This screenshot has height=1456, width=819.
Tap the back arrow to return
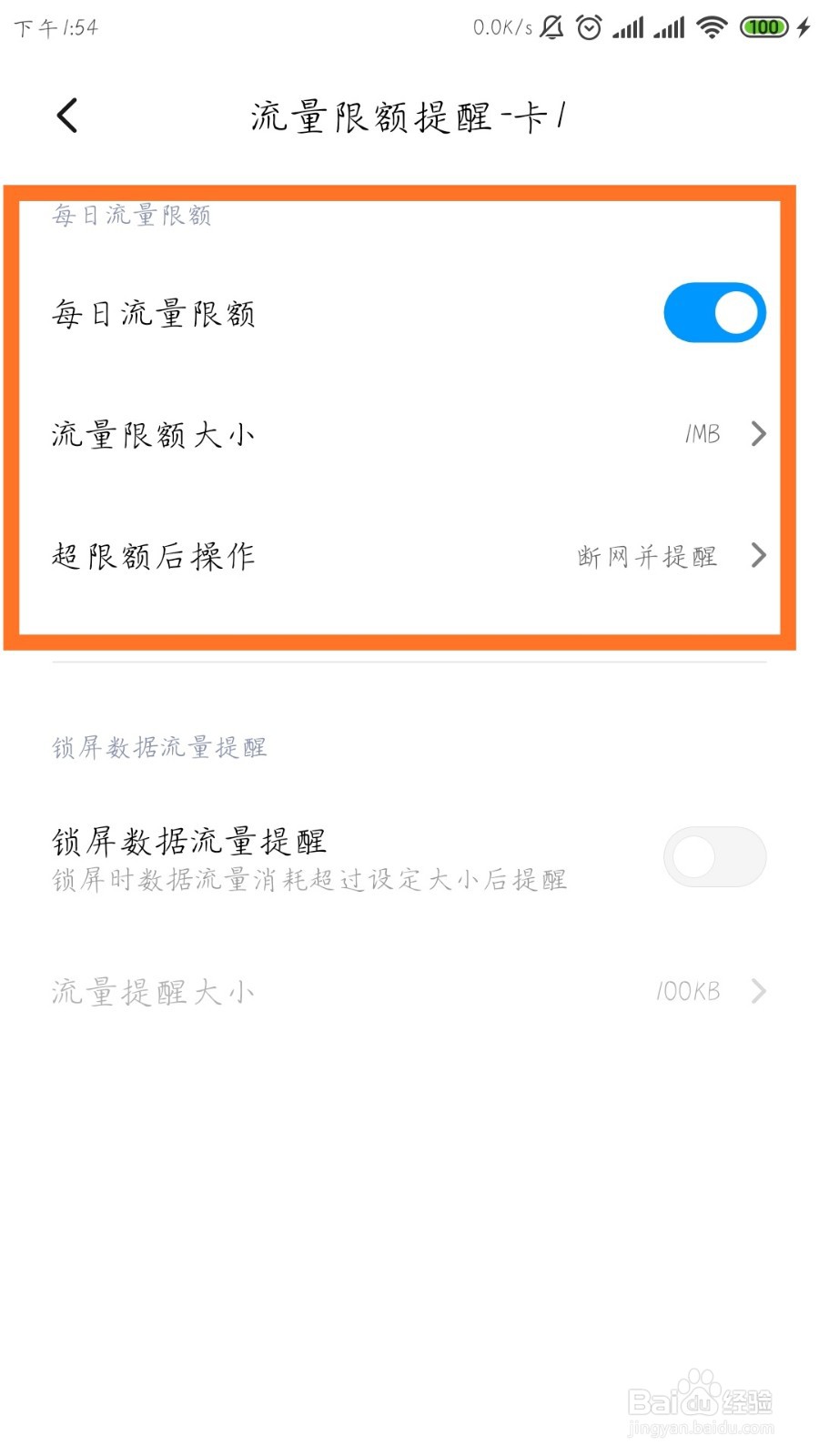pos(66,116)
